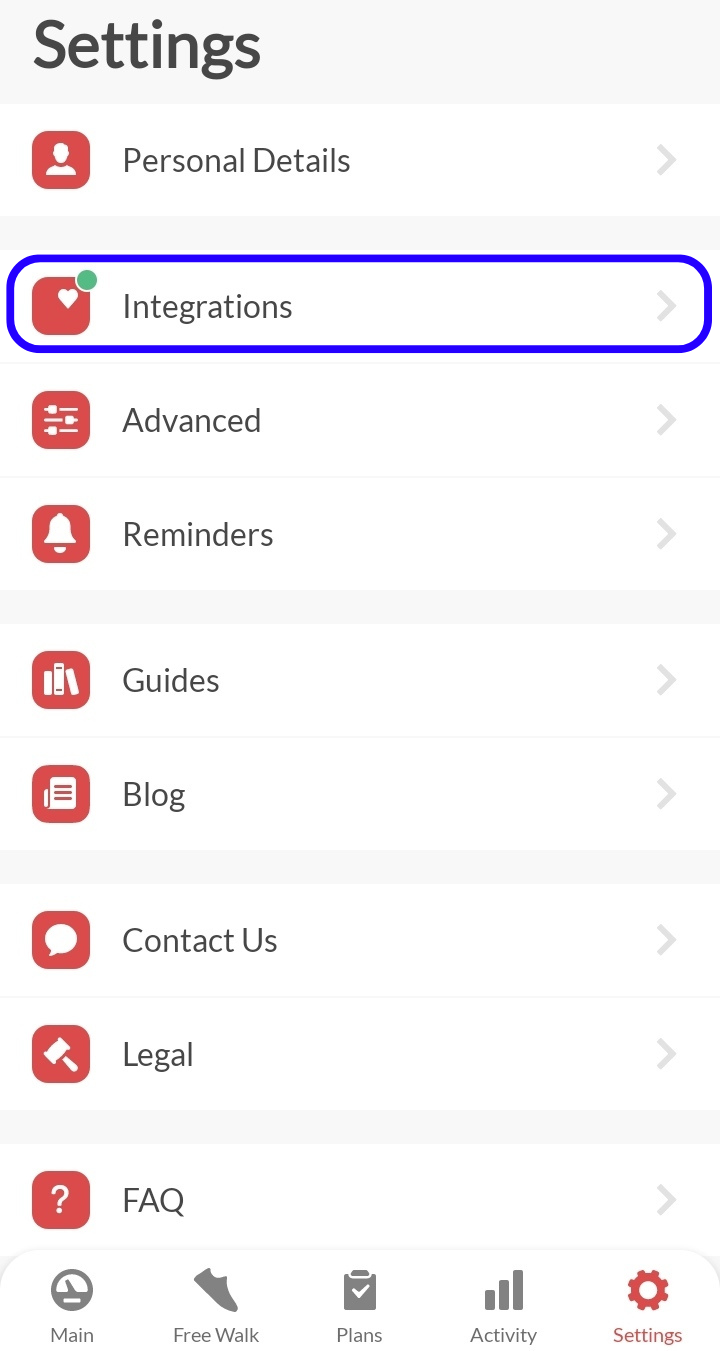Switch to the Free Walk tab

point(216,1306)
